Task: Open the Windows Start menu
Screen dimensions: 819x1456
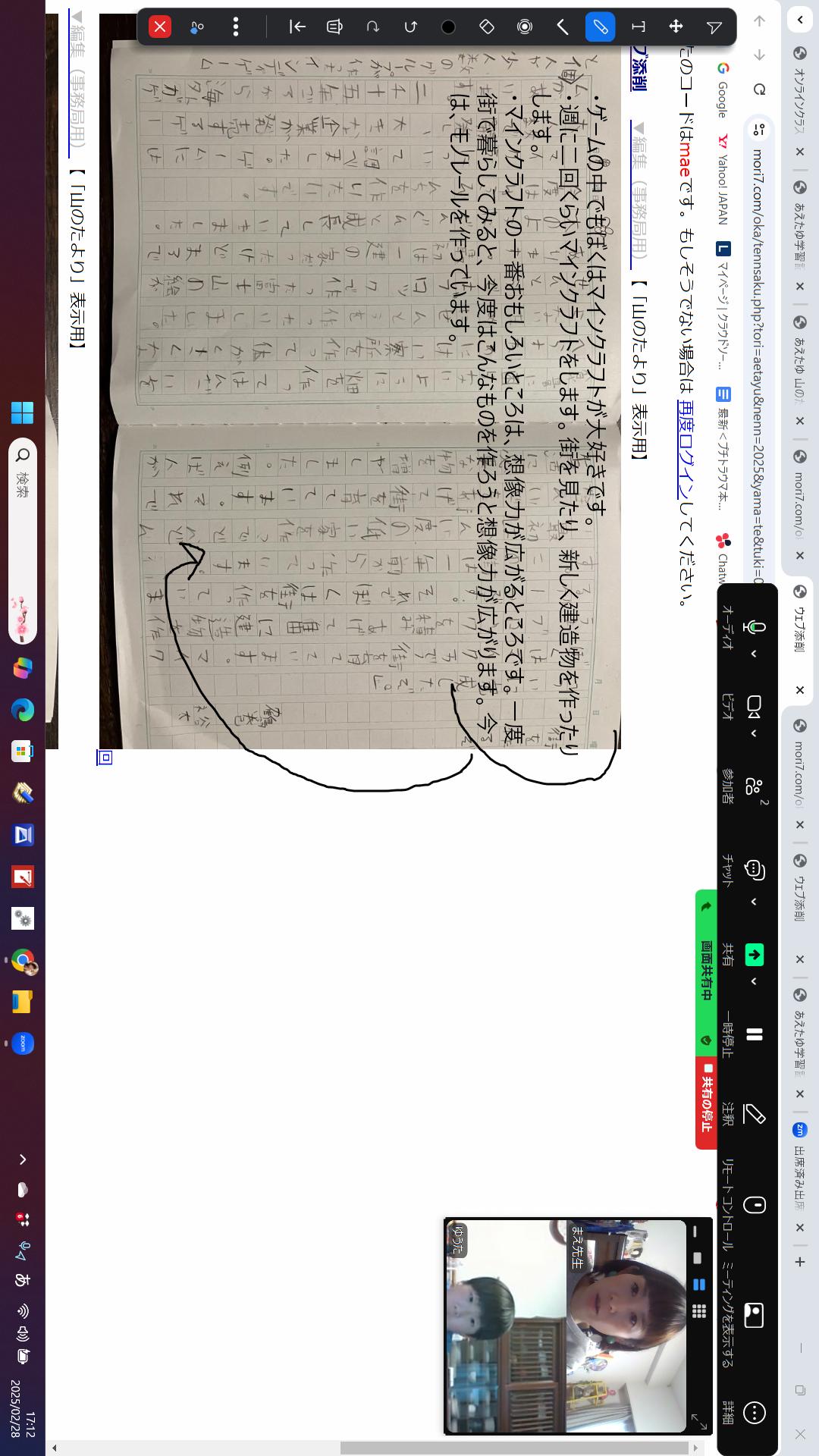Action: 22,413
